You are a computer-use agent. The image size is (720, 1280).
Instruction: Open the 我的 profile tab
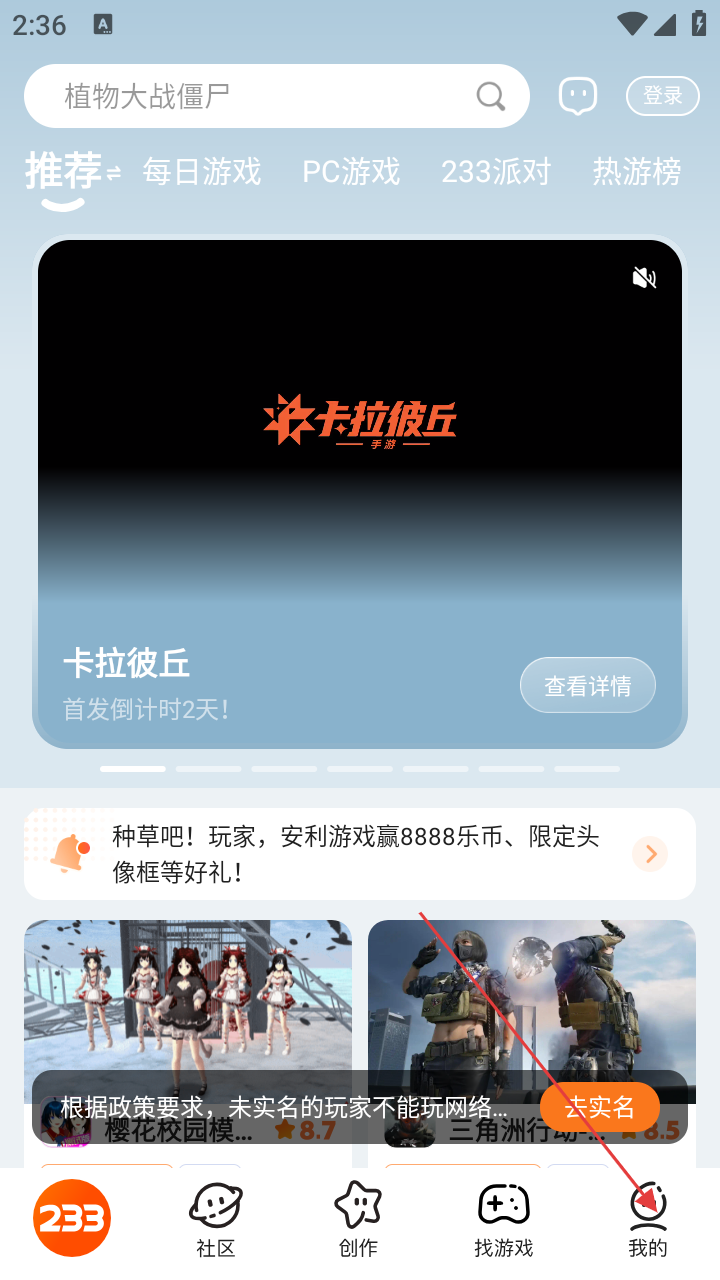pos(648,1220)
